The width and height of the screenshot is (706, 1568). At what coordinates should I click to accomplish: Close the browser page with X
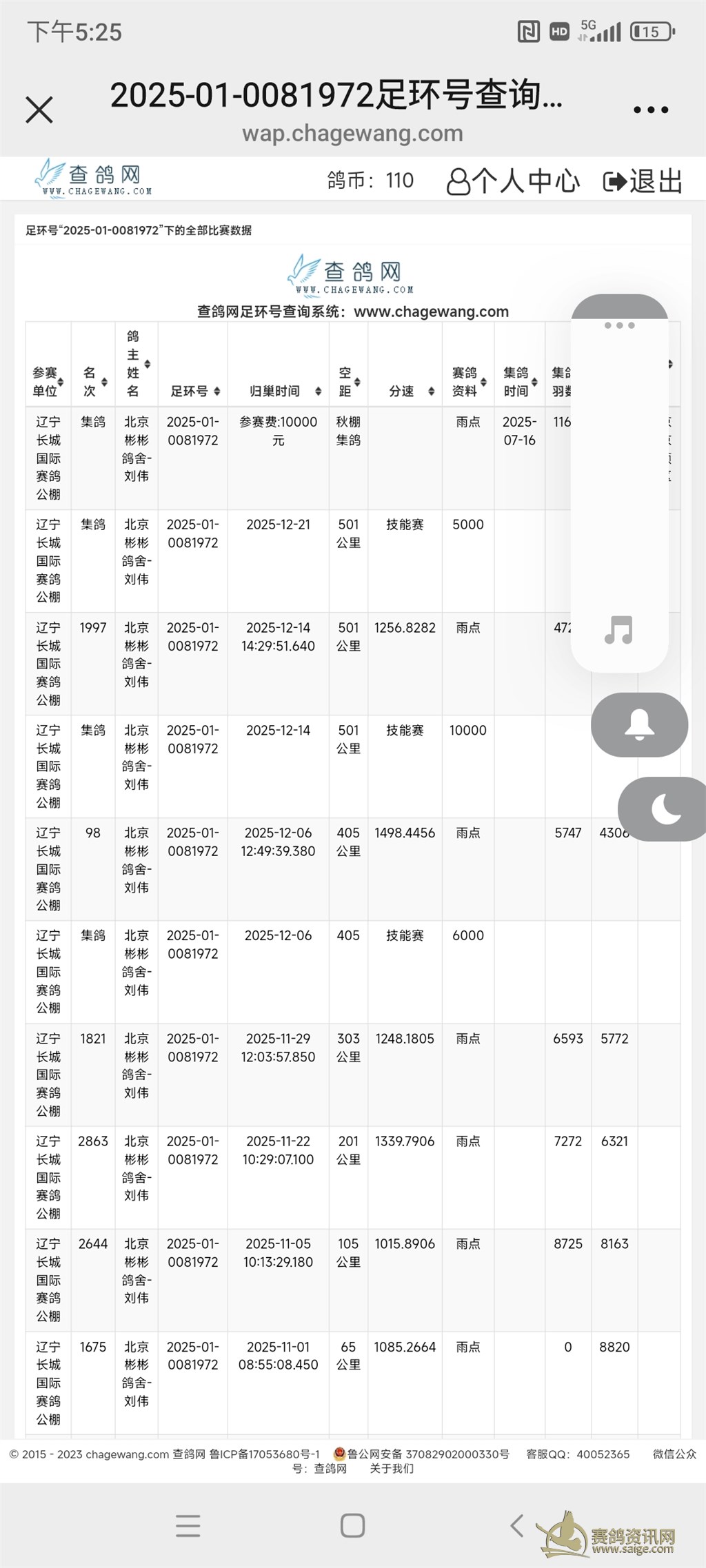[x=39, y=110]
